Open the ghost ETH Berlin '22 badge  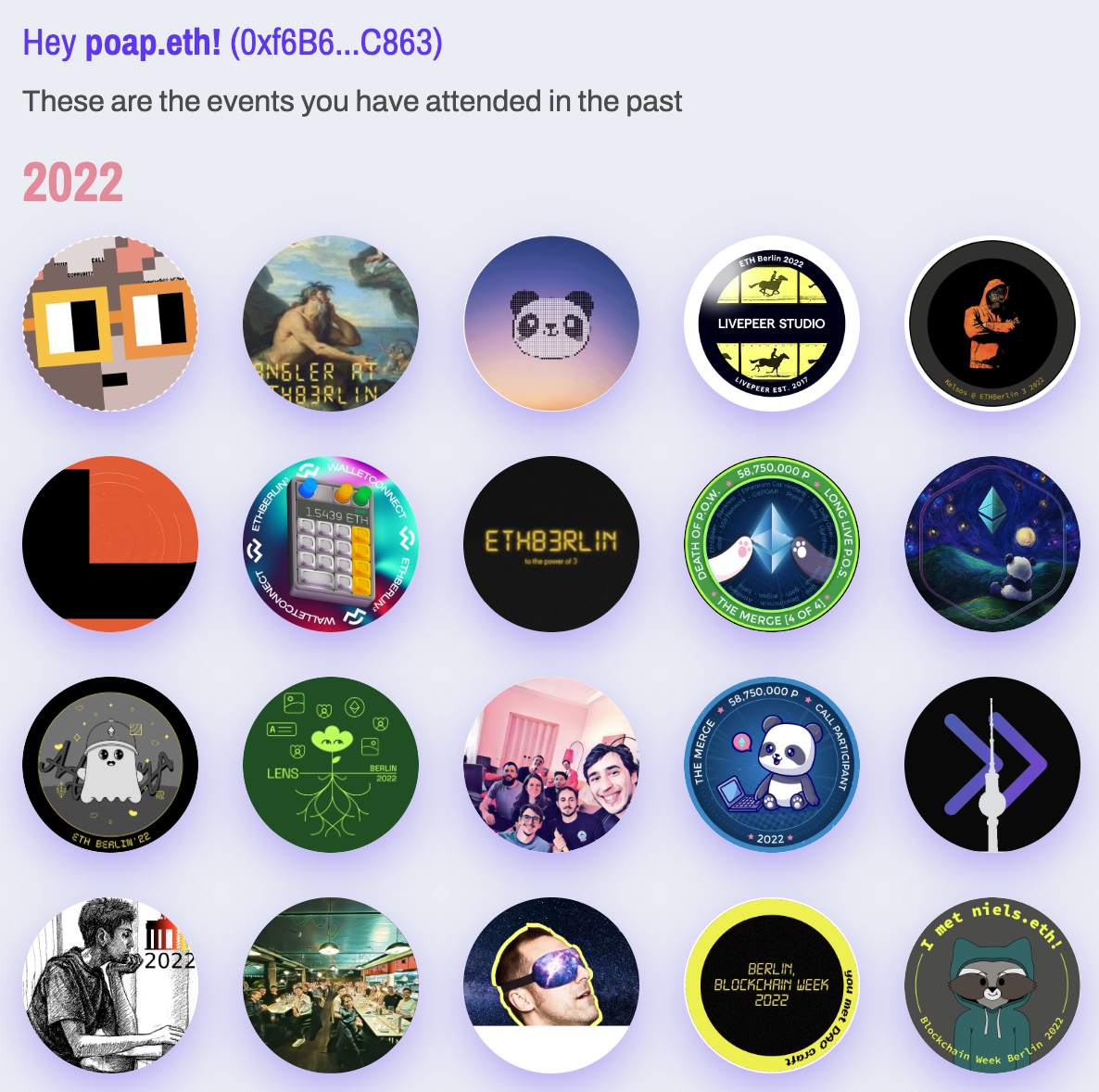point(110,764)
